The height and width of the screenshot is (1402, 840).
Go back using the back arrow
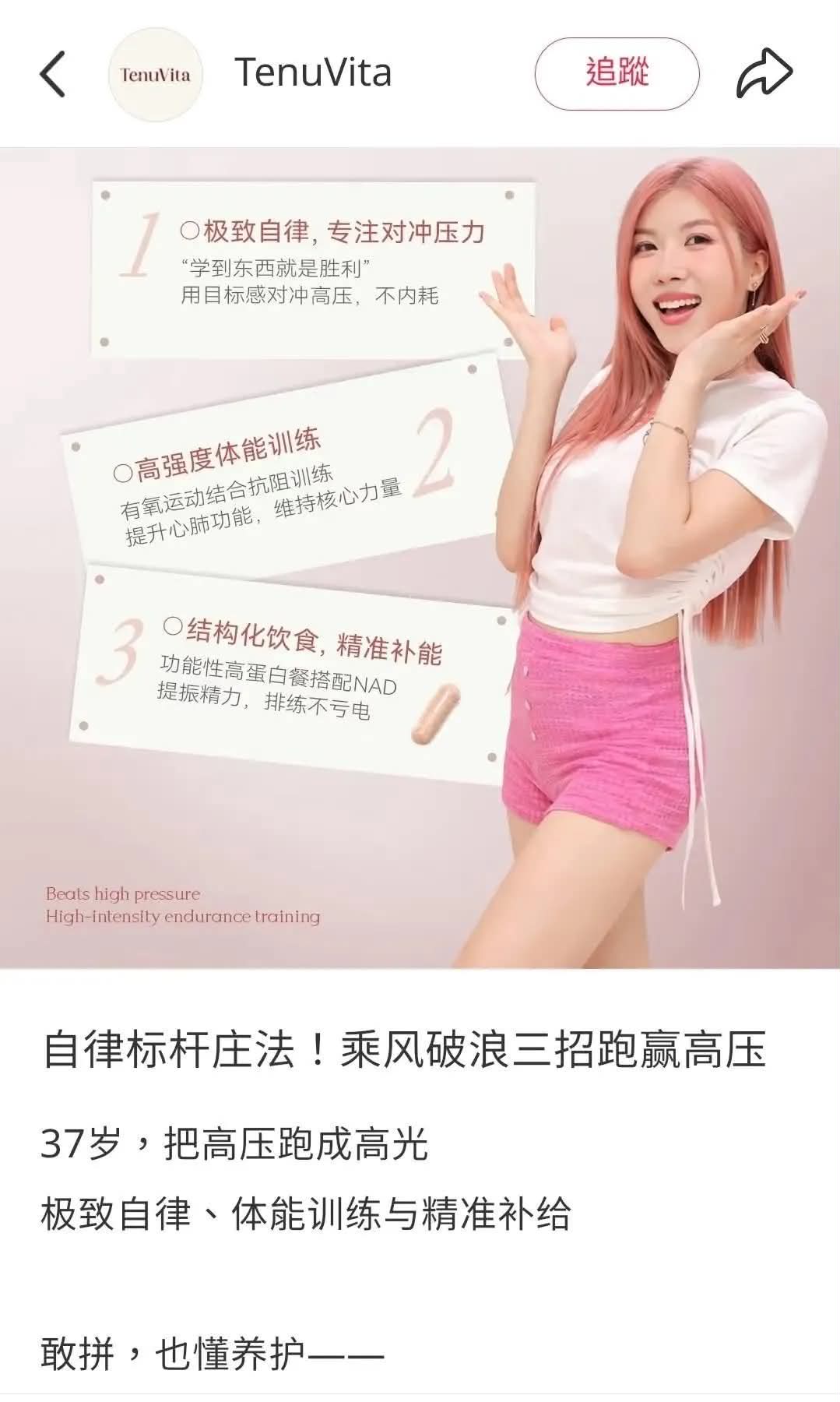tap(52, 74)
